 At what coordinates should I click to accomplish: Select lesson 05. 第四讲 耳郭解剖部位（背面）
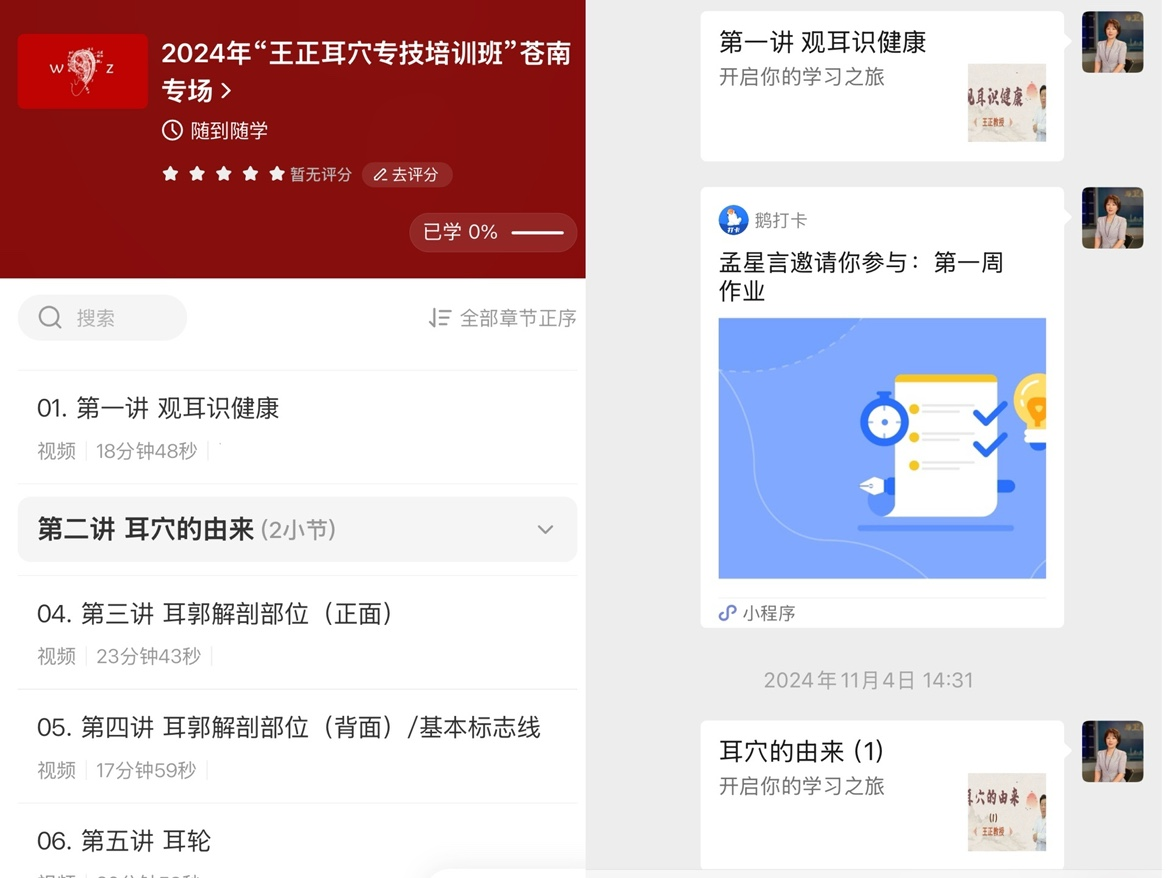pos(288,728)
